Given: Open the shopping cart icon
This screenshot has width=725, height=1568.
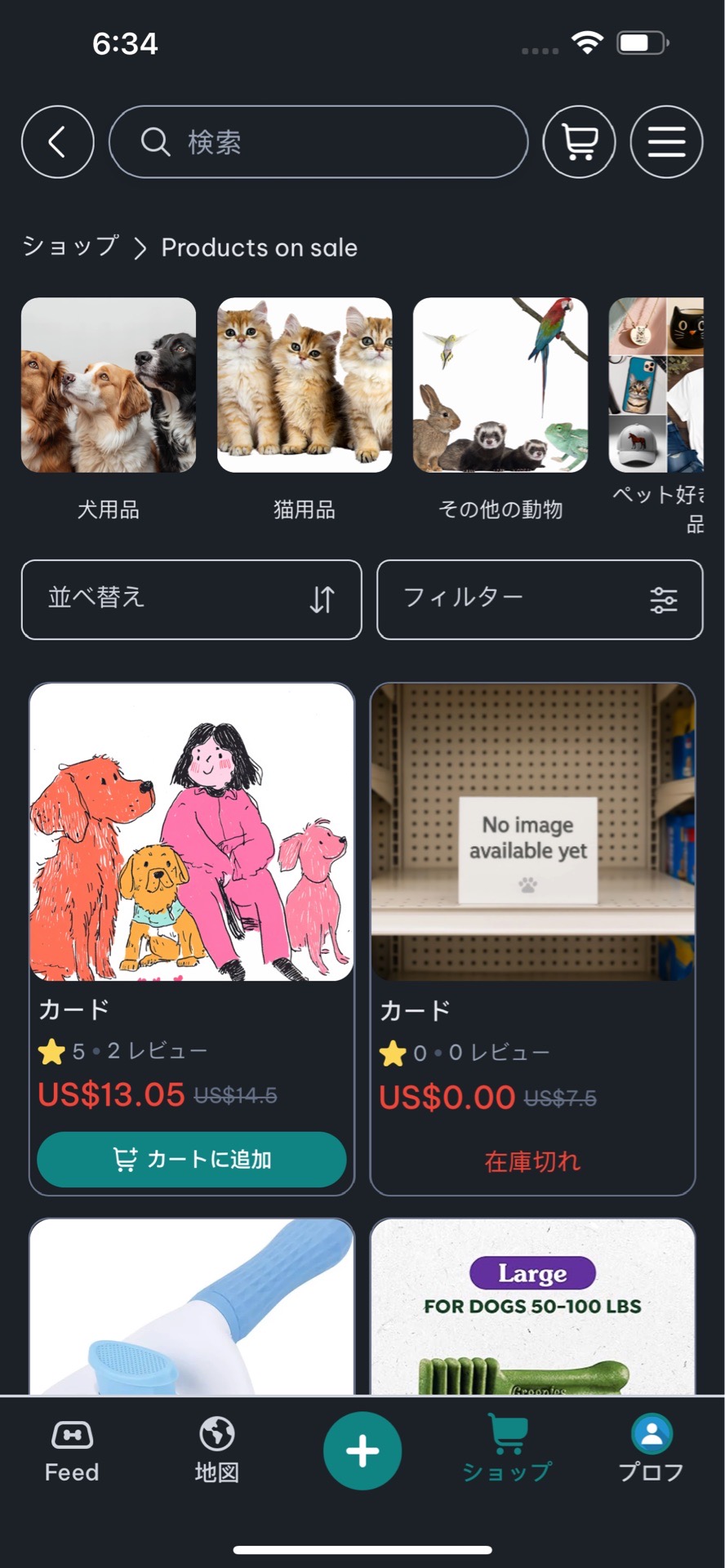Looking at the screenshot, I should [579, 141].
